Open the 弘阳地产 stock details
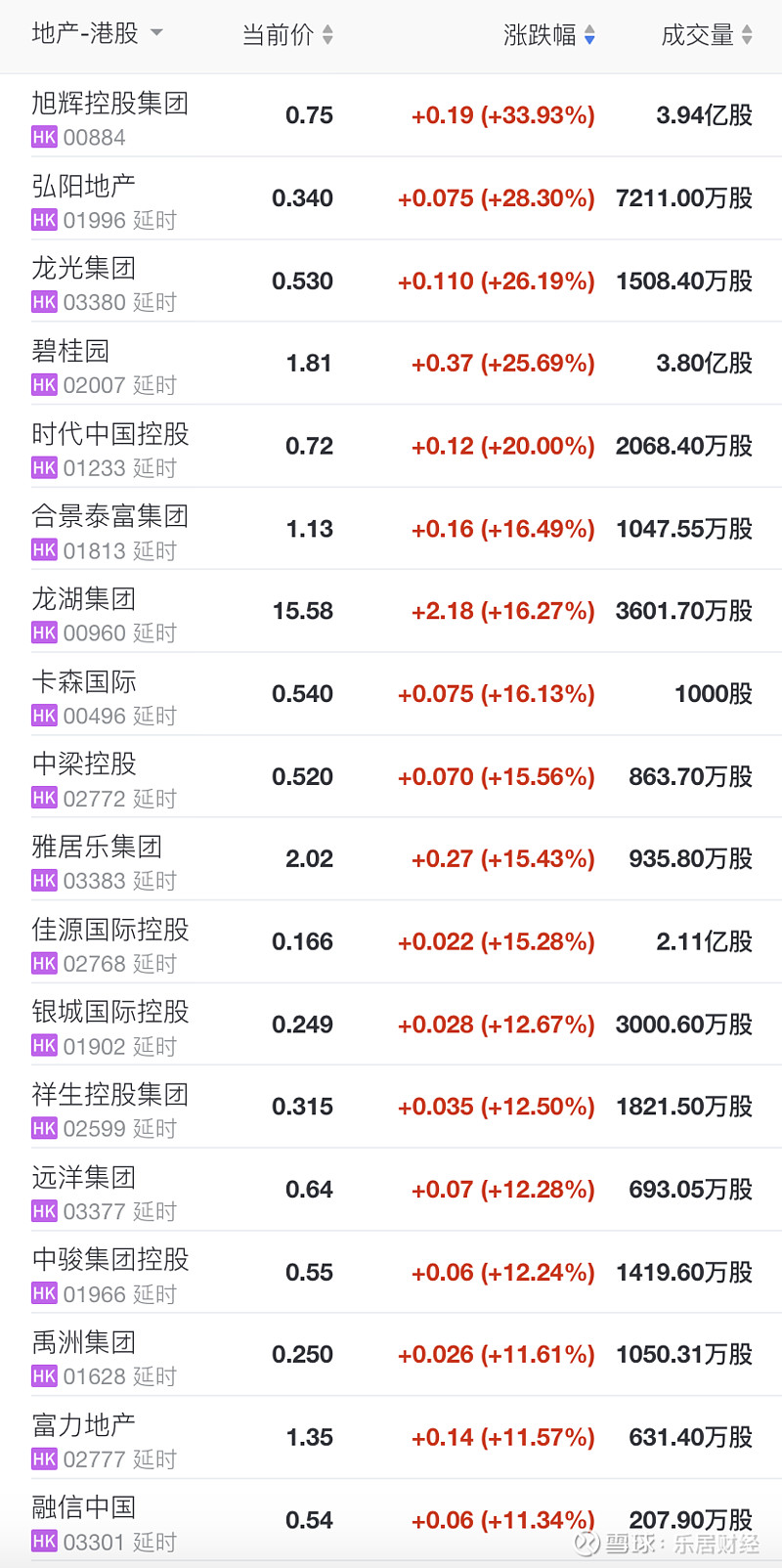Viewport: 782px width, 1568px height. pos(391,198)
